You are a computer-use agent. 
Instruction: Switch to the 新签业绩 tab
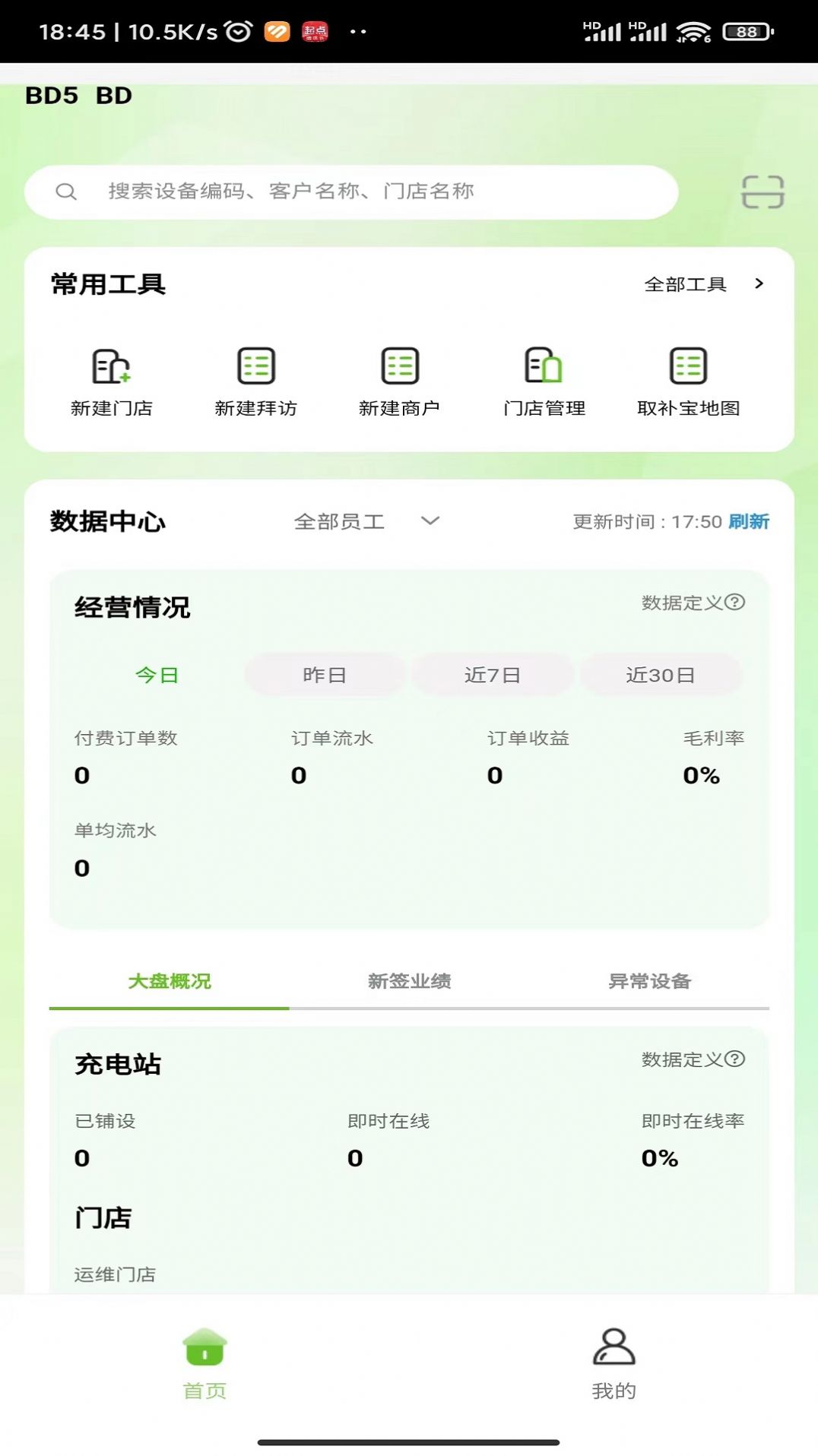click(409, 982)
